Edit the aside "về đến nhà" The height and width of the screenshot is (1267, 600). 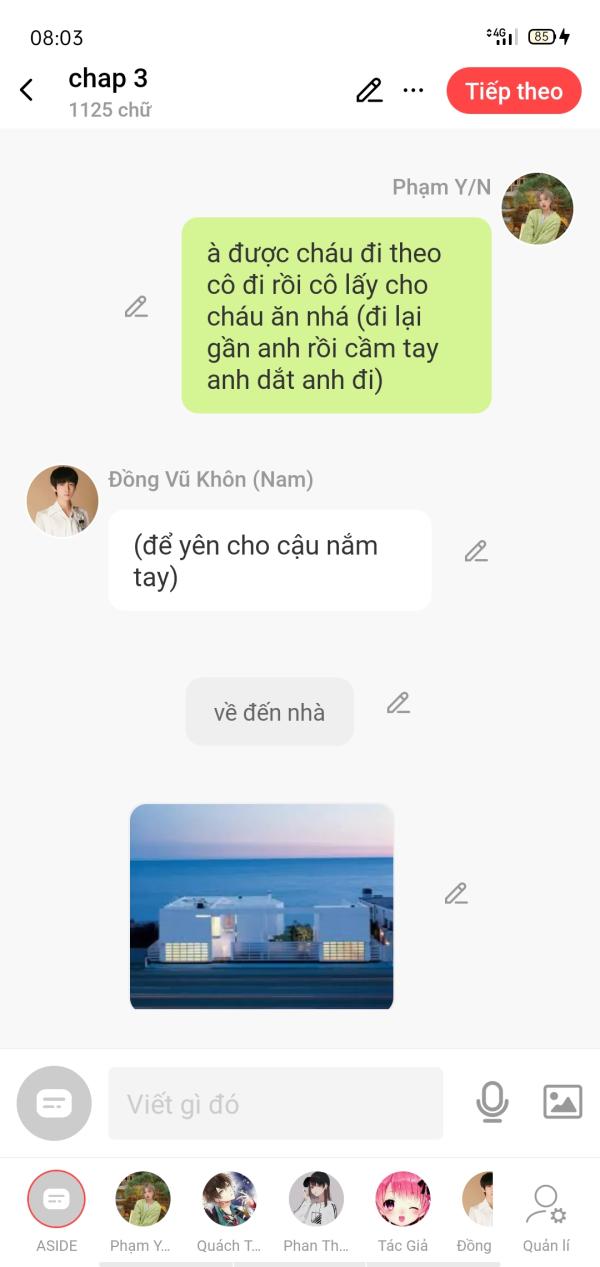398,703
